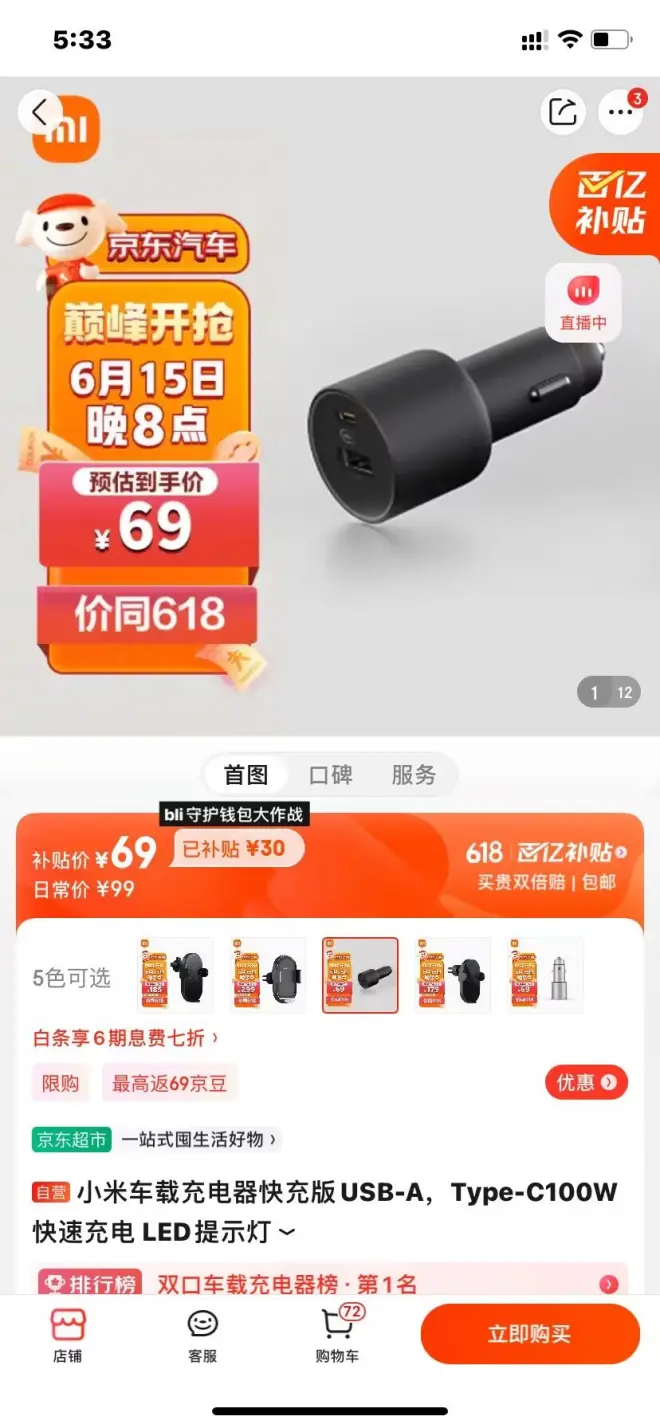The image size is (660, 1428).
Task: Go back to the previous page
Action: tap(40, 112)
